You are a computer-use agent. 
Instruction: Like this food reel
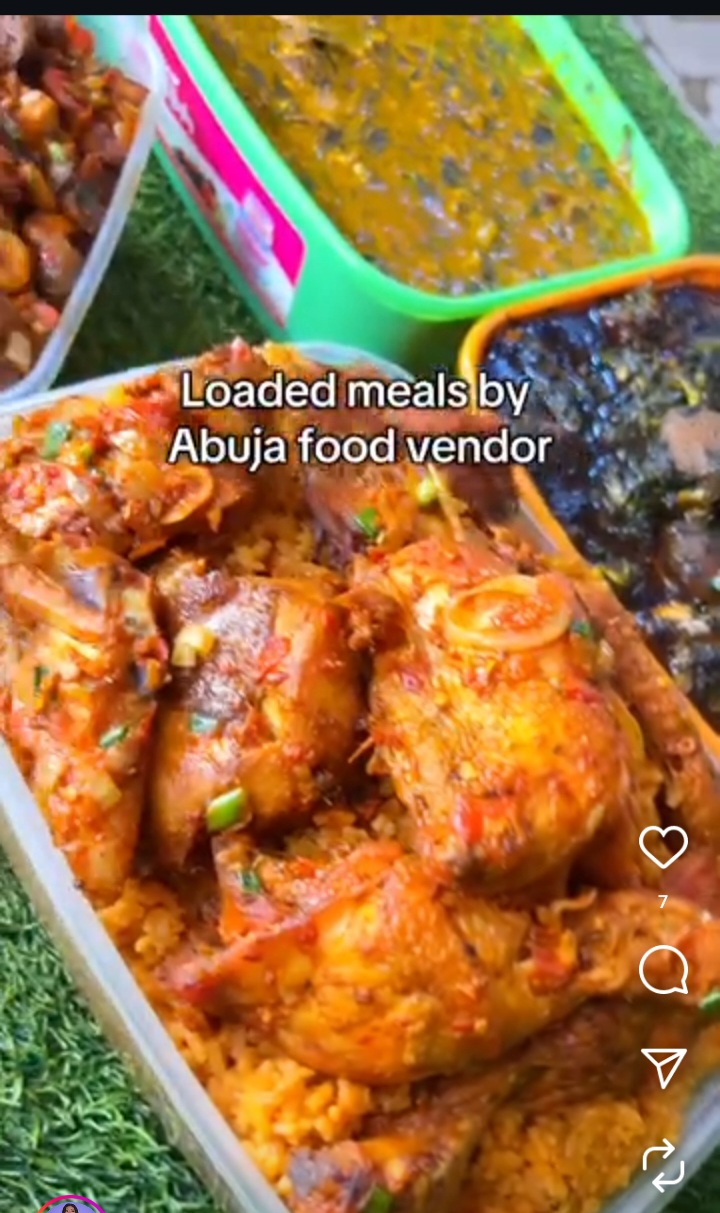663,848
